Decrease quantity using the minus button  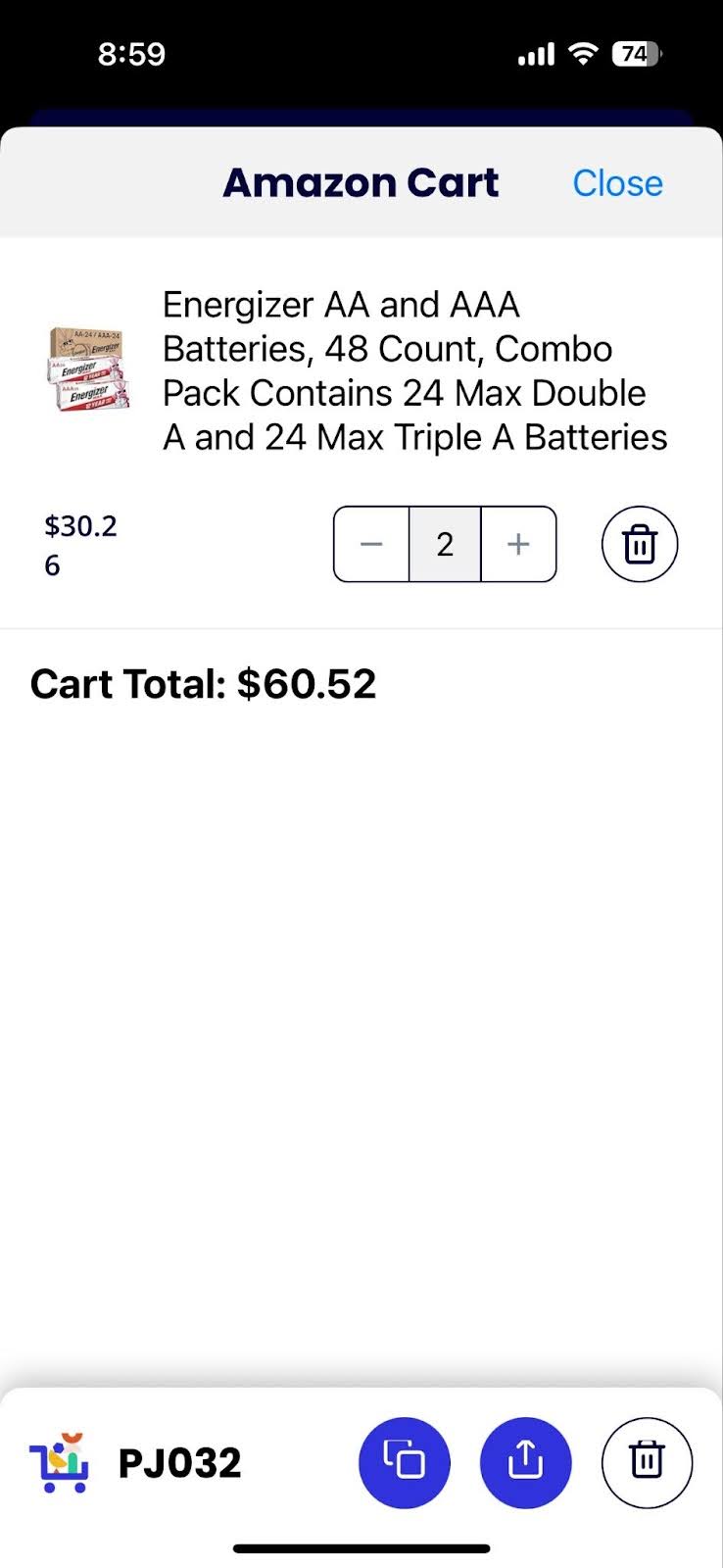[371, 544]
